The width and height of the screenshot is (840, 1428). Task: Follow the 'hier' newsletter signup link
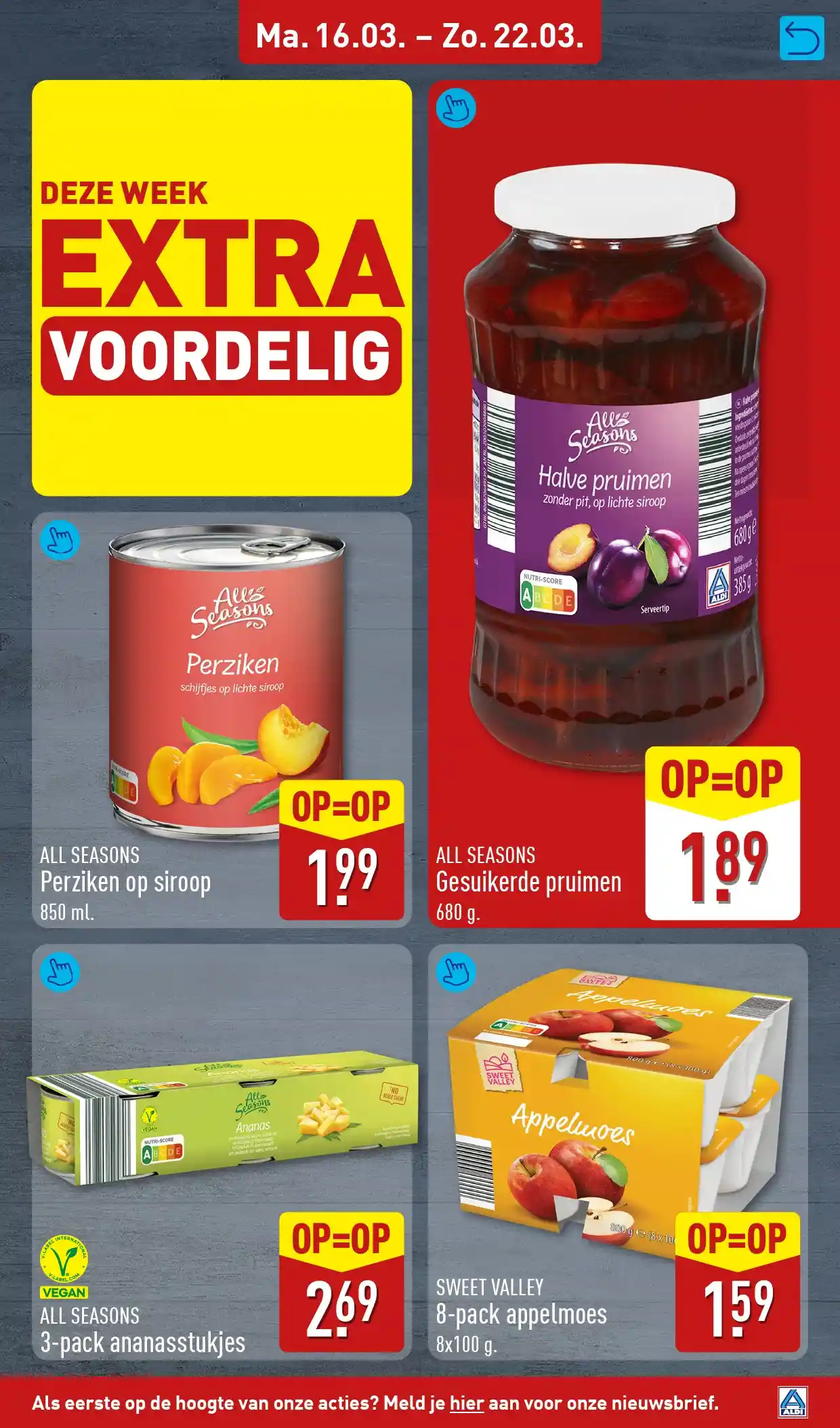tap(467, 1402)
